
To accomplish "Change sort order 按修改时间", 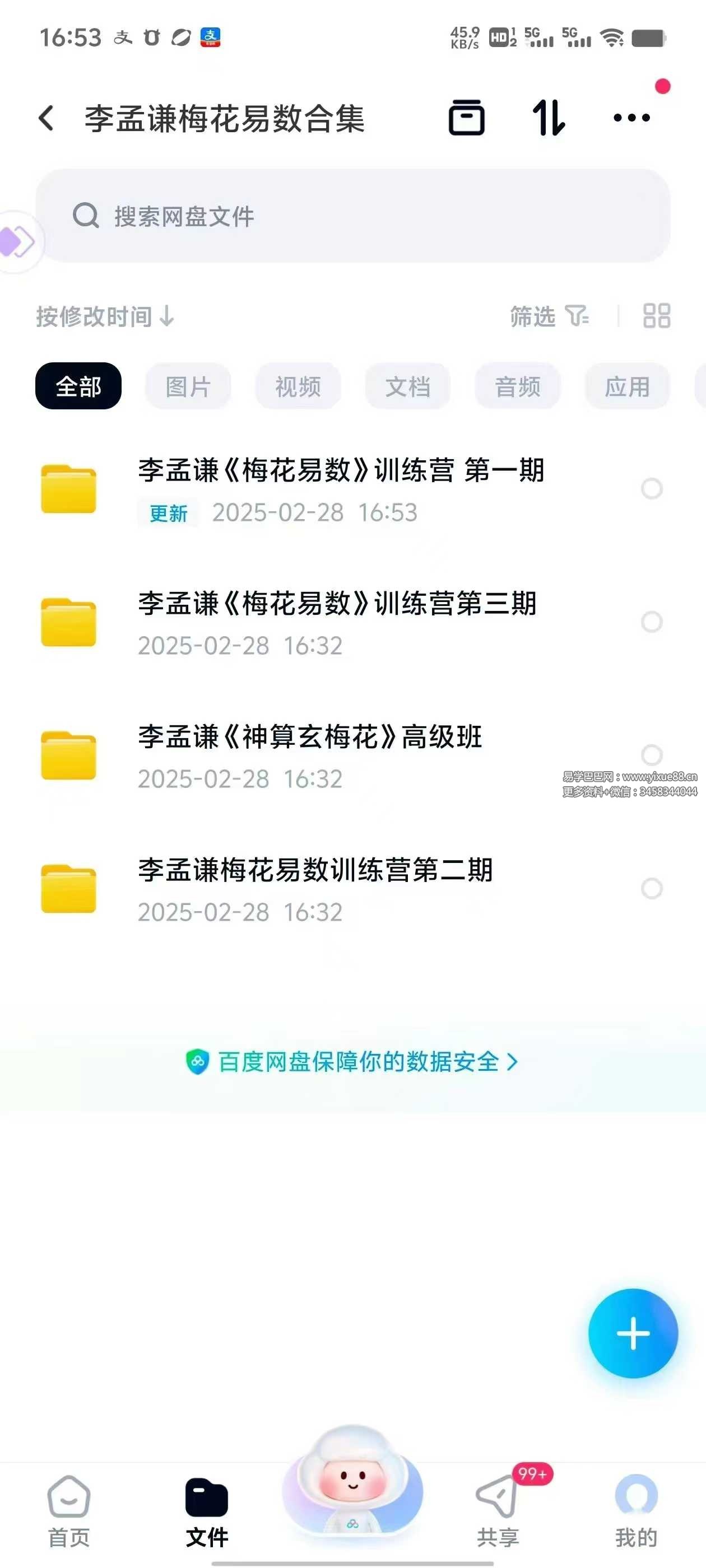I will (x=105, y=316).
